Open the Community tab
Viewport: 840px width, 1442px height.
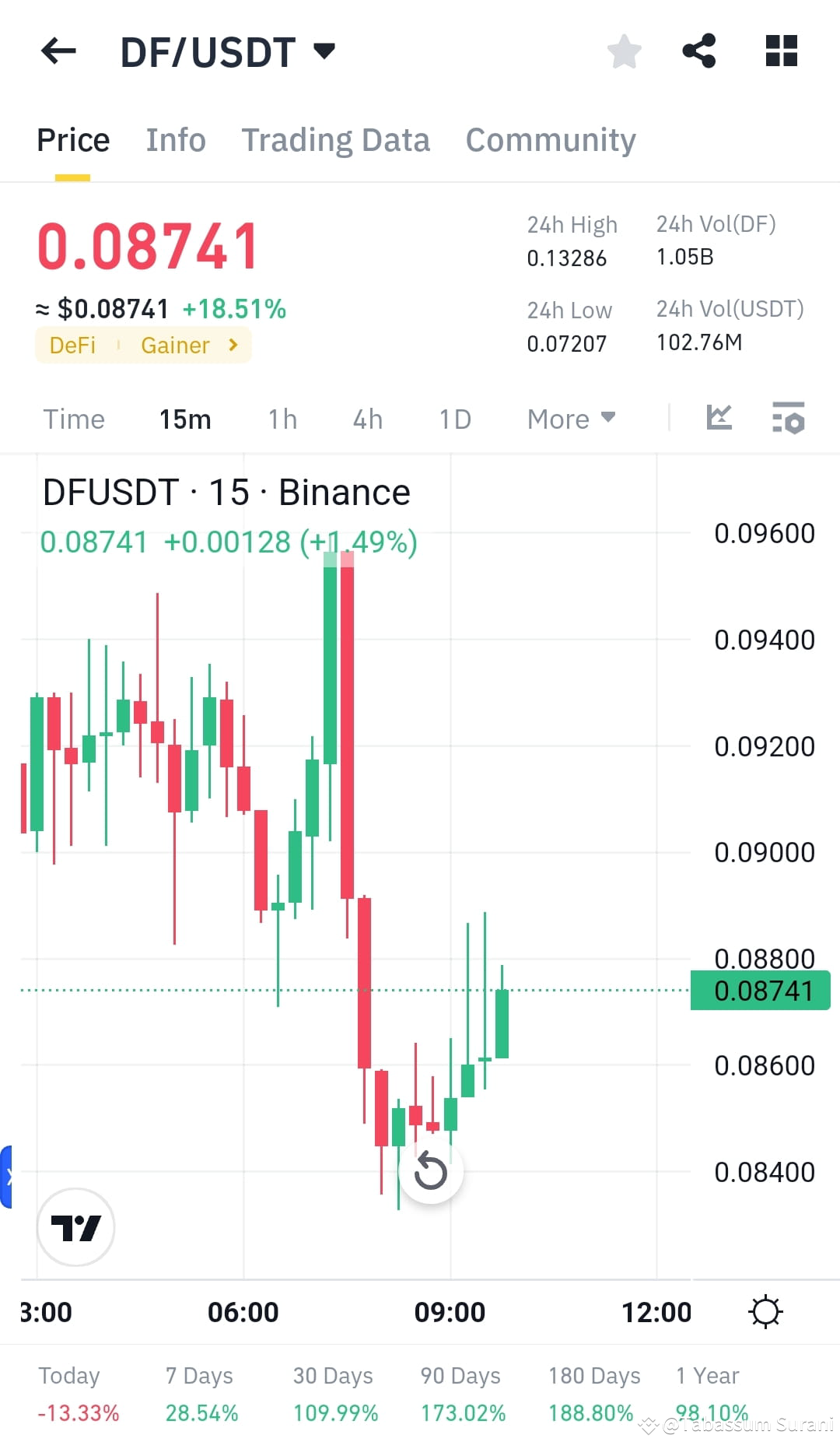point(550,140)
